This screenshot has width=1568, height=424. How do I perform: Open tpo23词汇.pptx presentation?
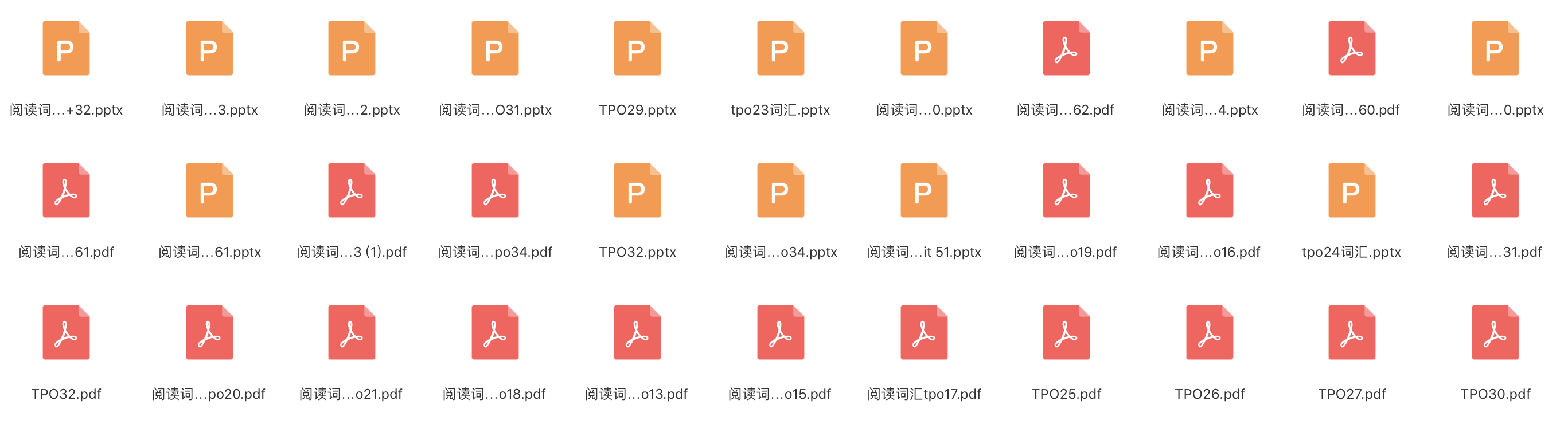click(x=780, y=49)
